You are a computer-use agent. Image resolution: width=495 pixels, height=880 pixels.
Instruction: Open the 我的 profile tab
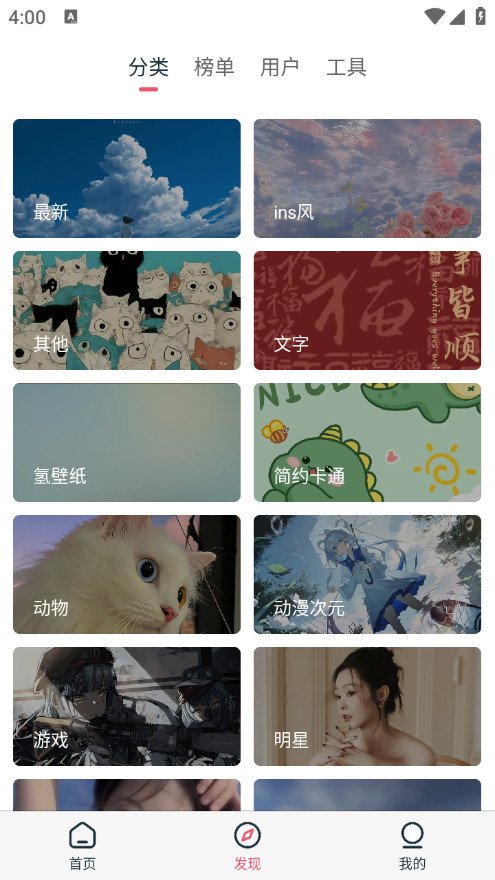pyautogui.click(x=412, y=846)
